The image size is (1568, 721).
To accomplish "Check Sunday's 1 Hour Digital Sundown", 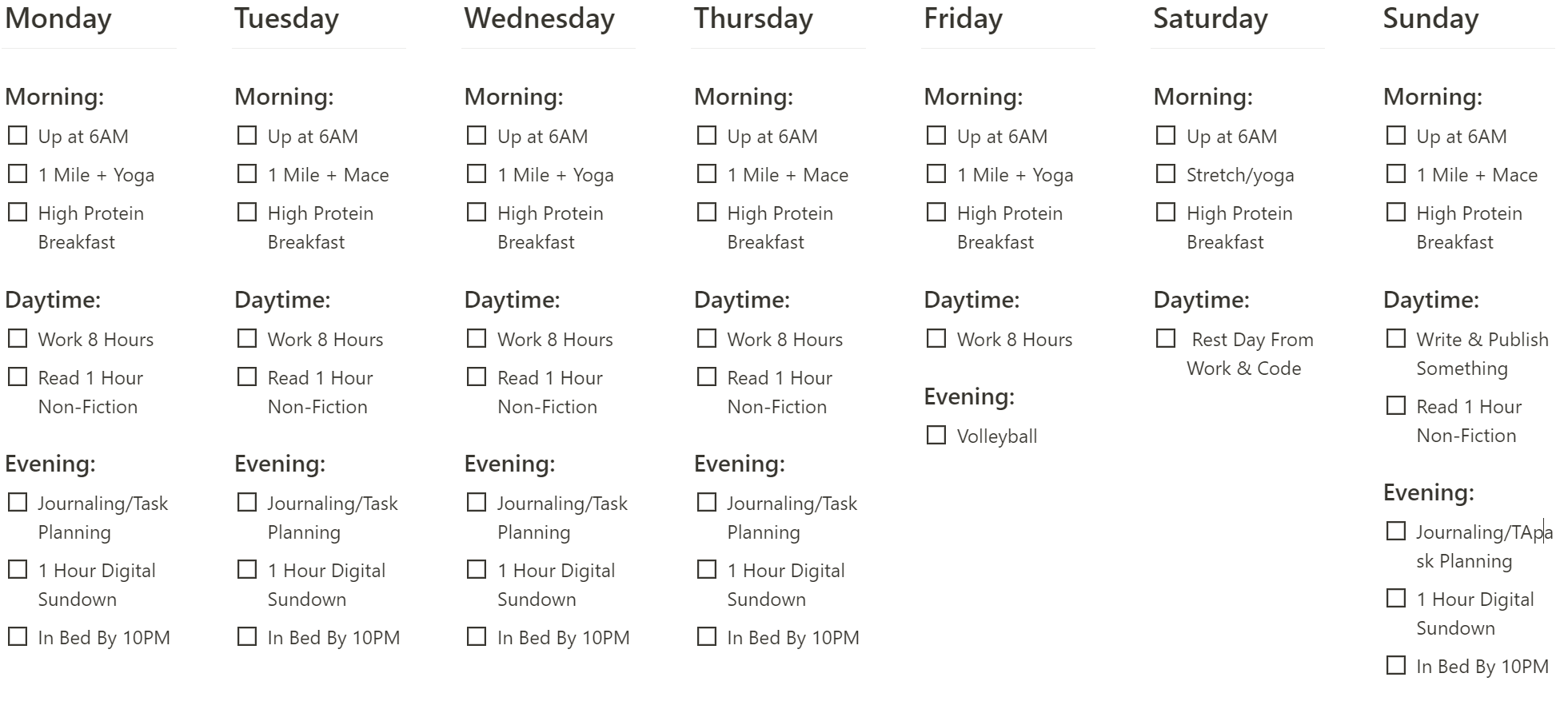I will tap(1396, 598).
